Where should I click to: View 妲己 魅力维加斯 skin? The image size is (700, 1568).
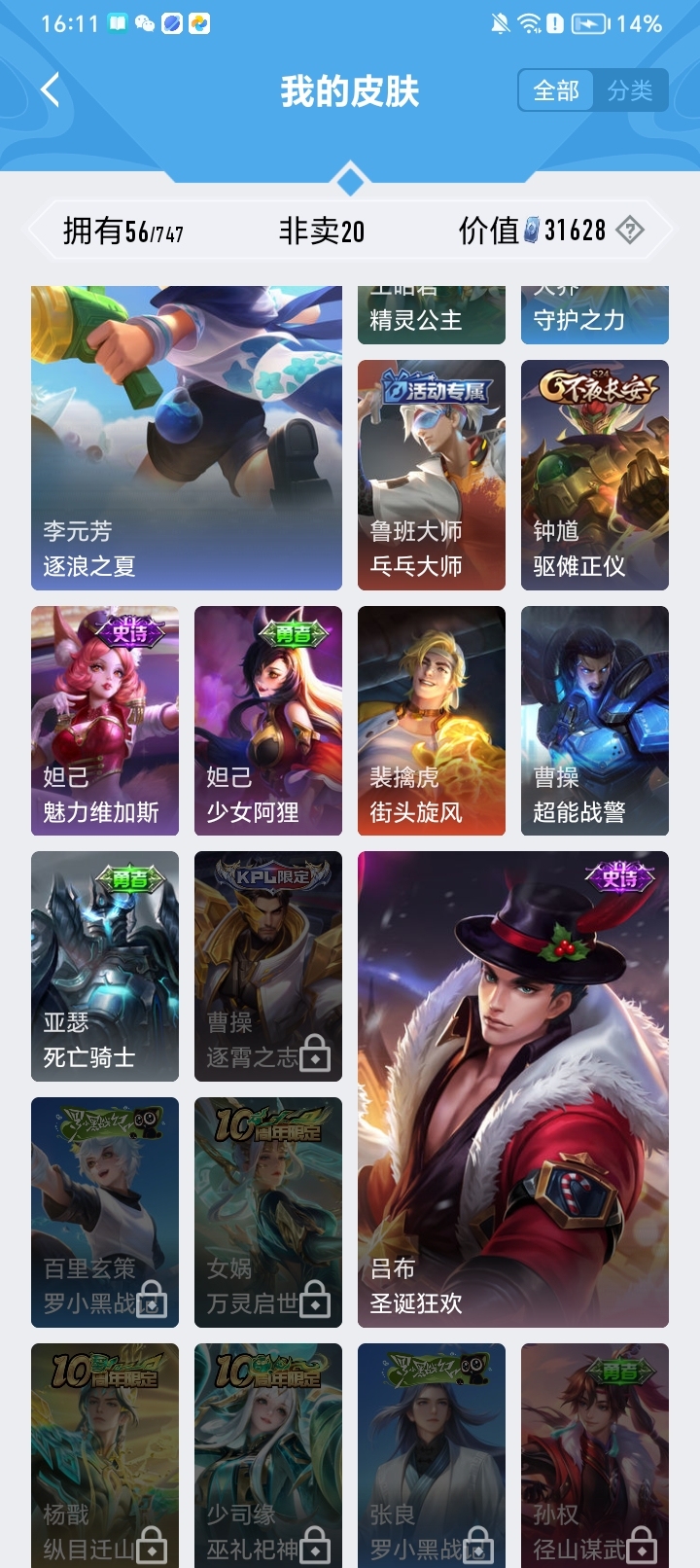click(105, 720)
